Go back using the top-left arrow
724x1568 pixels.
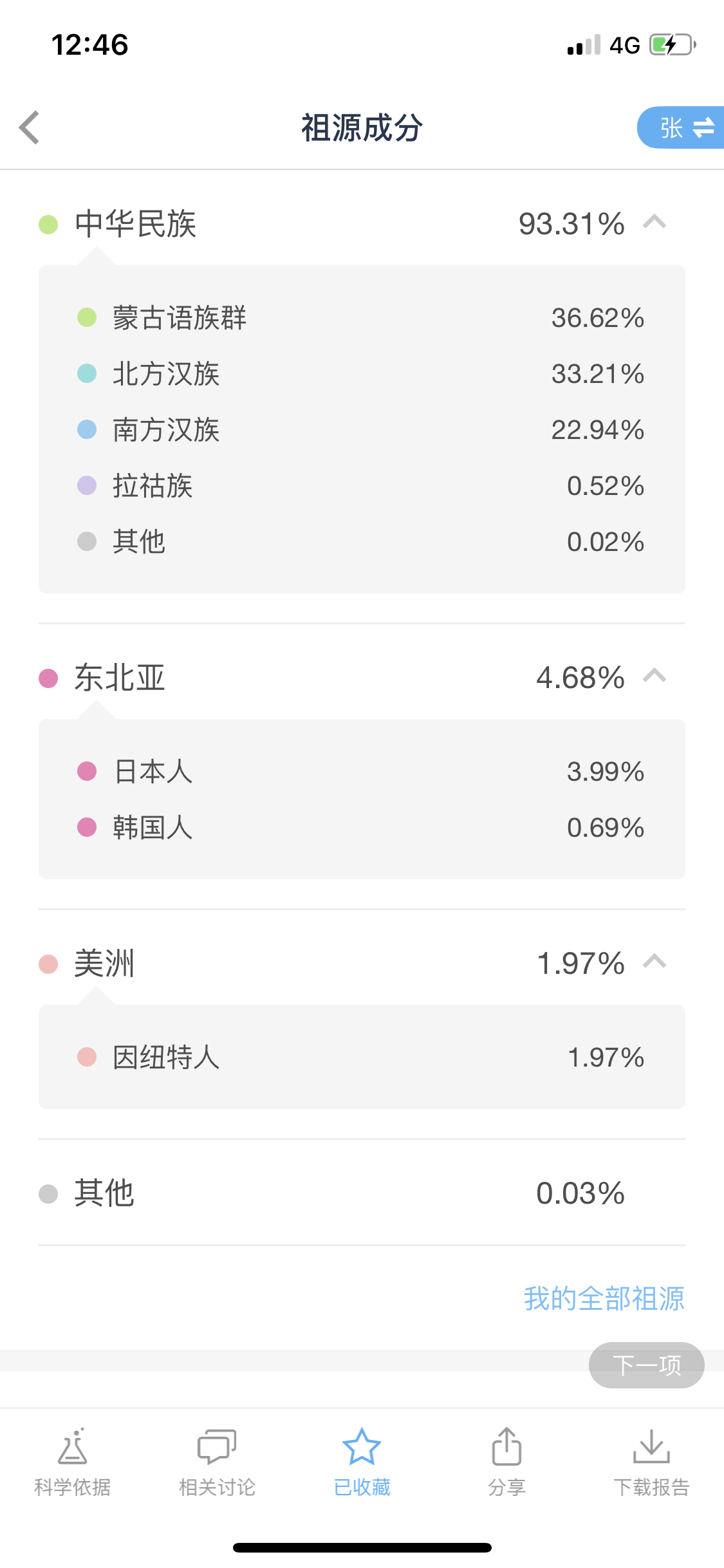(30, 127)
